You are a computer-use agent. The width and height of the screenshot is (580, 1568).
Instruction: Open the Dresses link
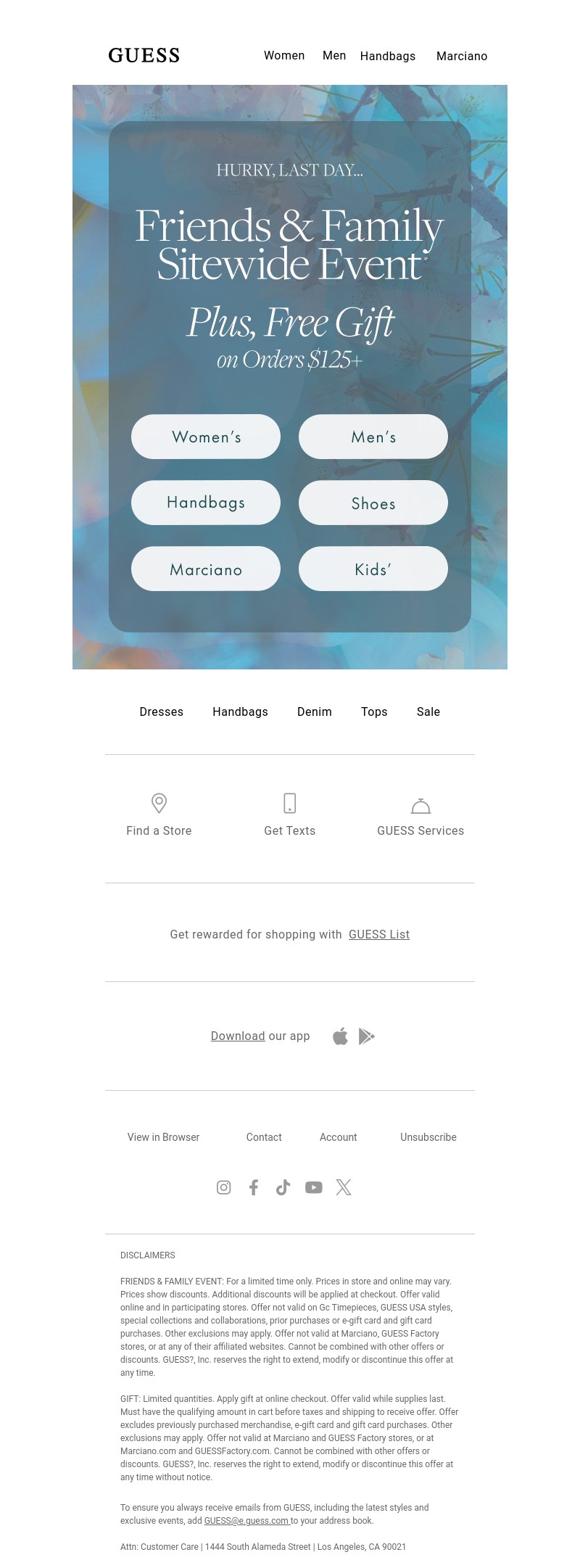[161, 711]
